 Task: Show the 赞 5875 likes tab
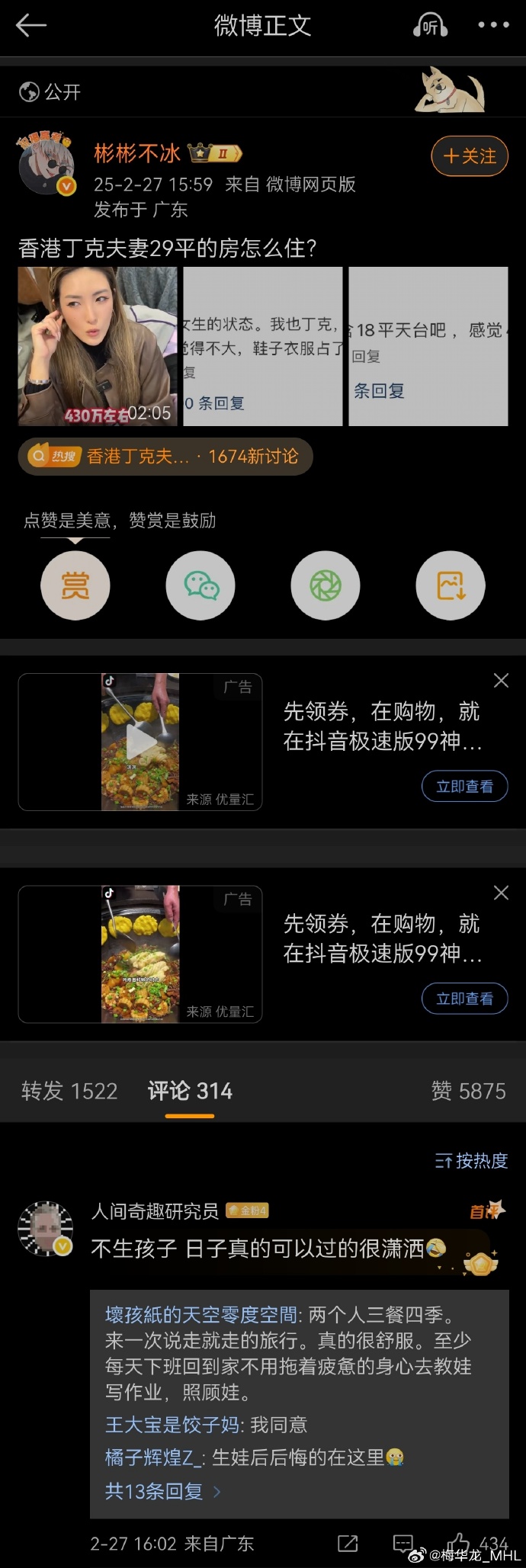pyautogui.click(x=468, y=1091)
